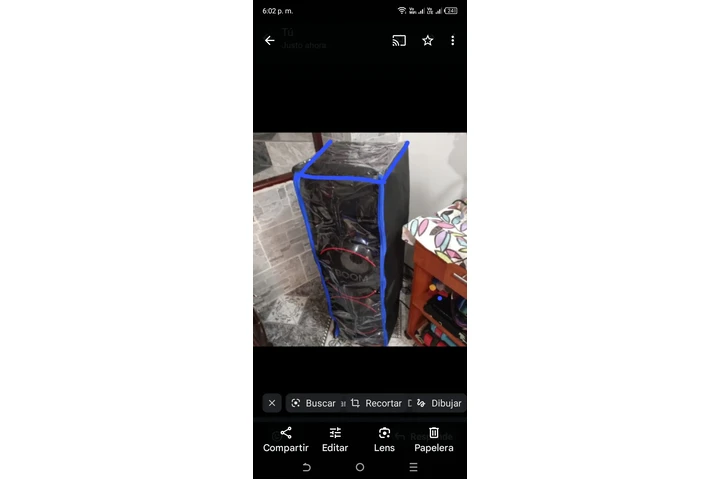The width and height of the screenshot is (720, 480).
Task: Dismiss the suggestion chips row
Action: click(x=272, y=403)
